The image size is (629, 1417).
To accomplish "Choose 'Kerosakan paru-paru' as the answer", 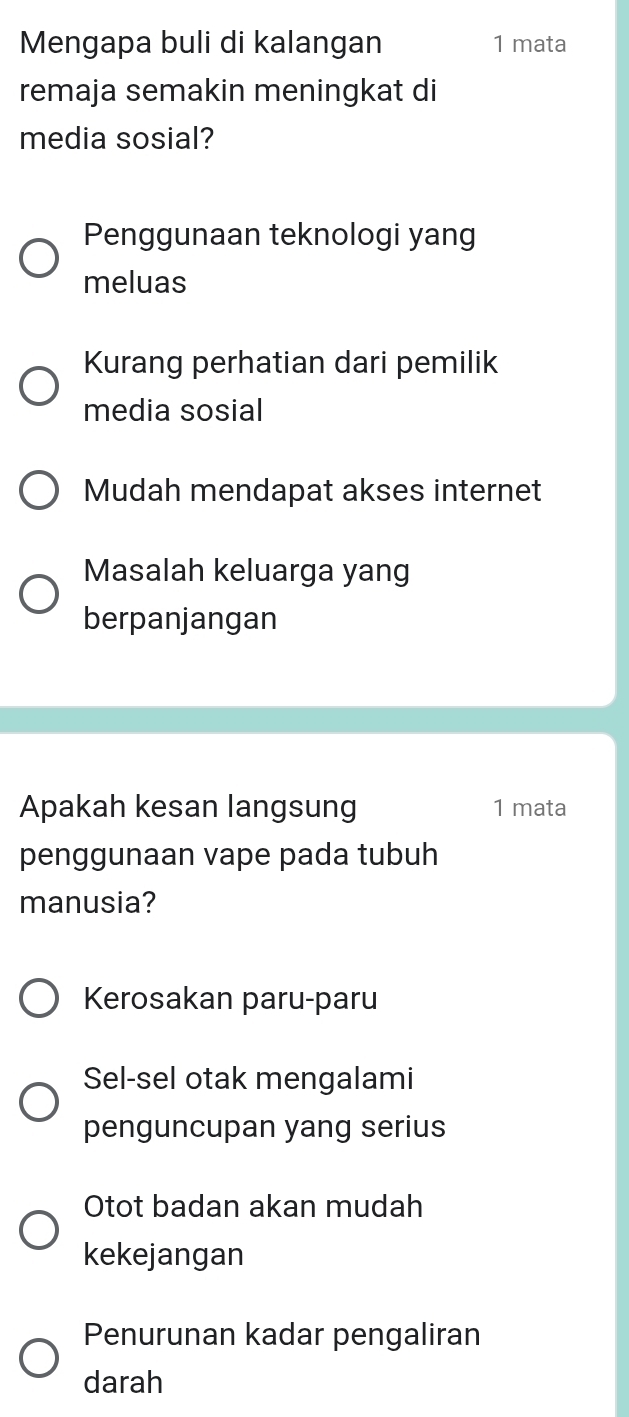I will point(40,998).
